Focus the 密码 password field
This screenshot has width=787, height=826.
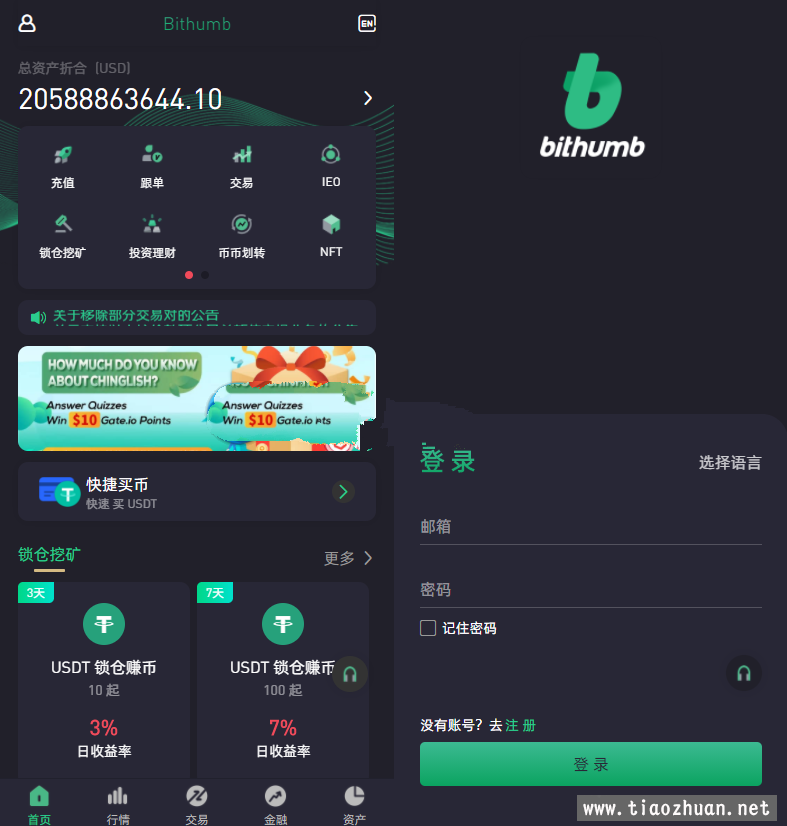point(590,590)
